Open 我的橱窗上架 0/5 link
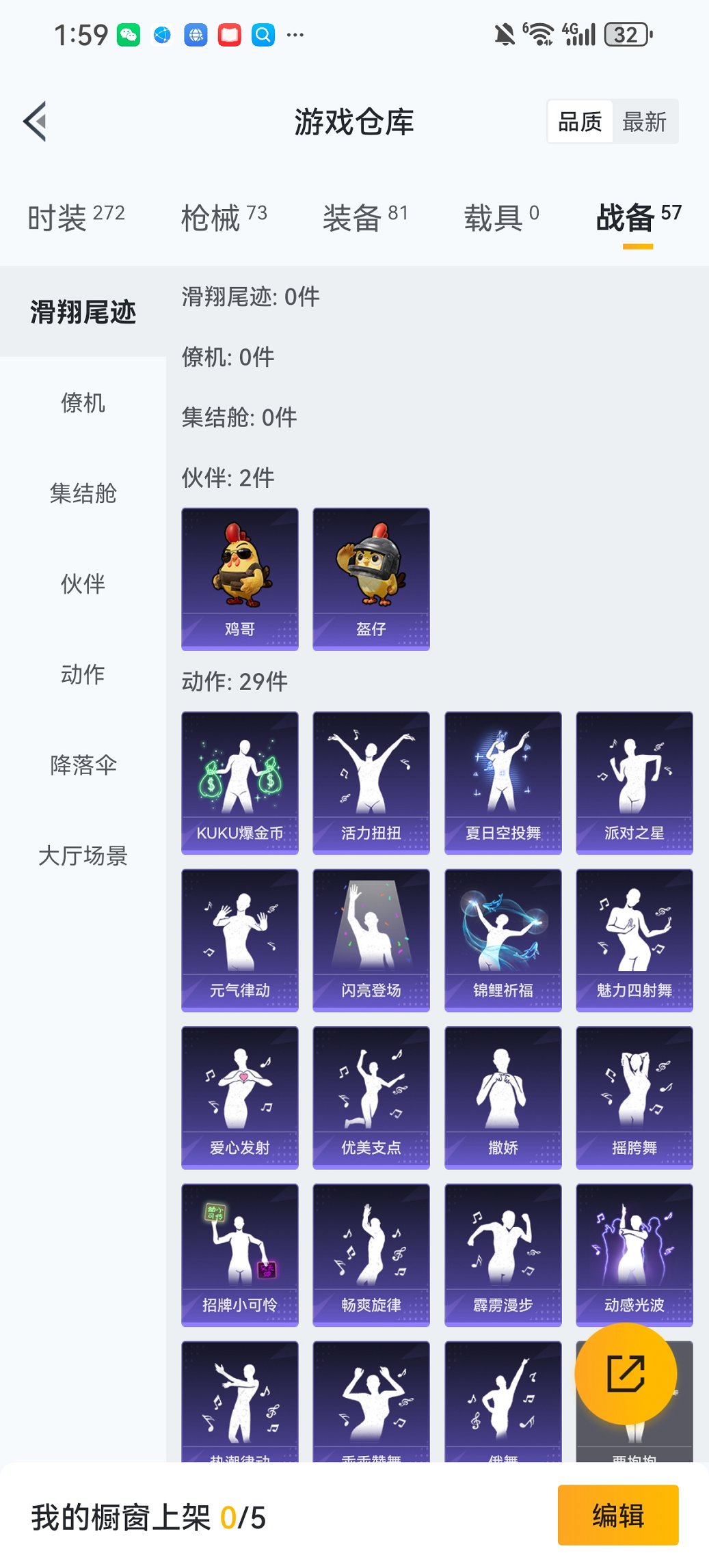The height and width of the screenshot is (1568, 709). click(148, 1515)
